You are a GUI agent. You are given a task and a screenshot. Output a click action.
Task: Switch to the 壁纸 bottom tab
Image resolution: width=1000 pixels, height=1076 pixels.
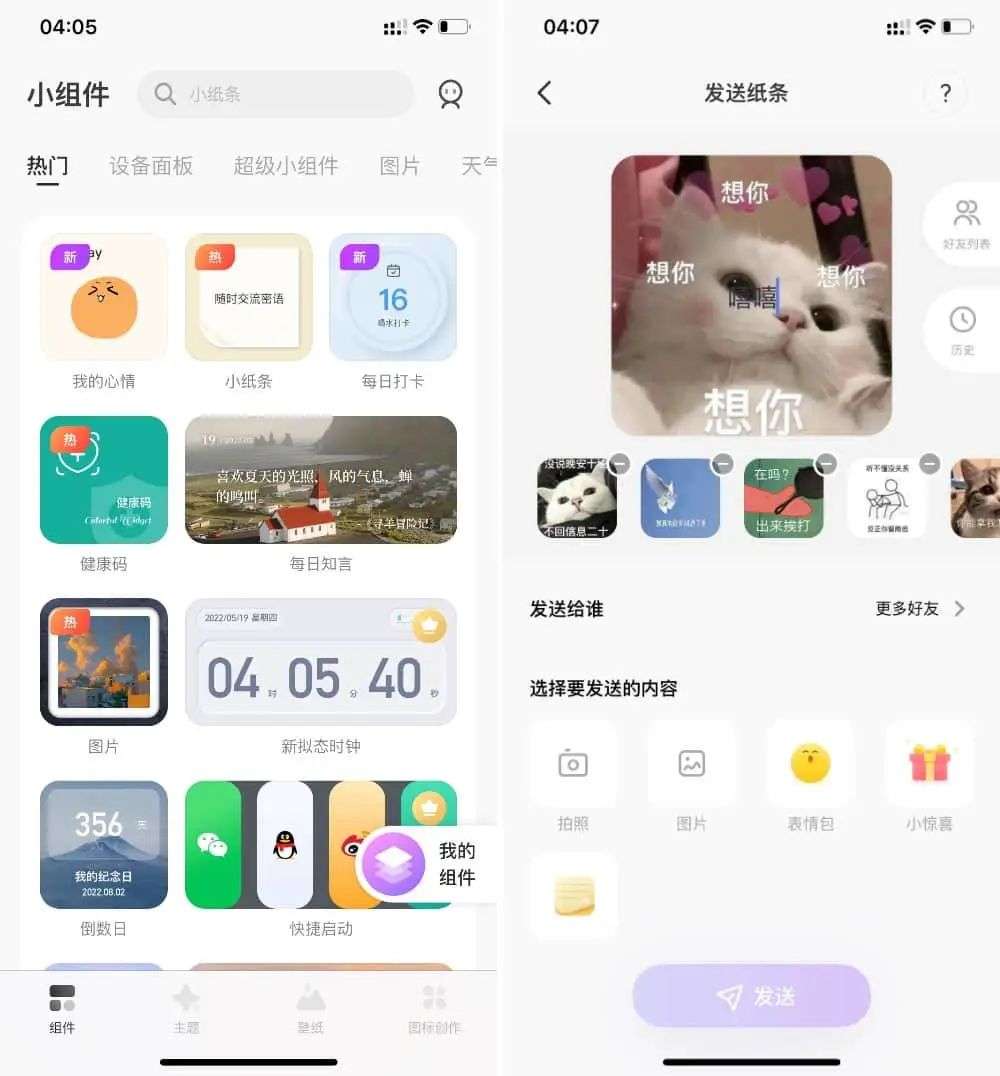click(x=311, y=1007)
